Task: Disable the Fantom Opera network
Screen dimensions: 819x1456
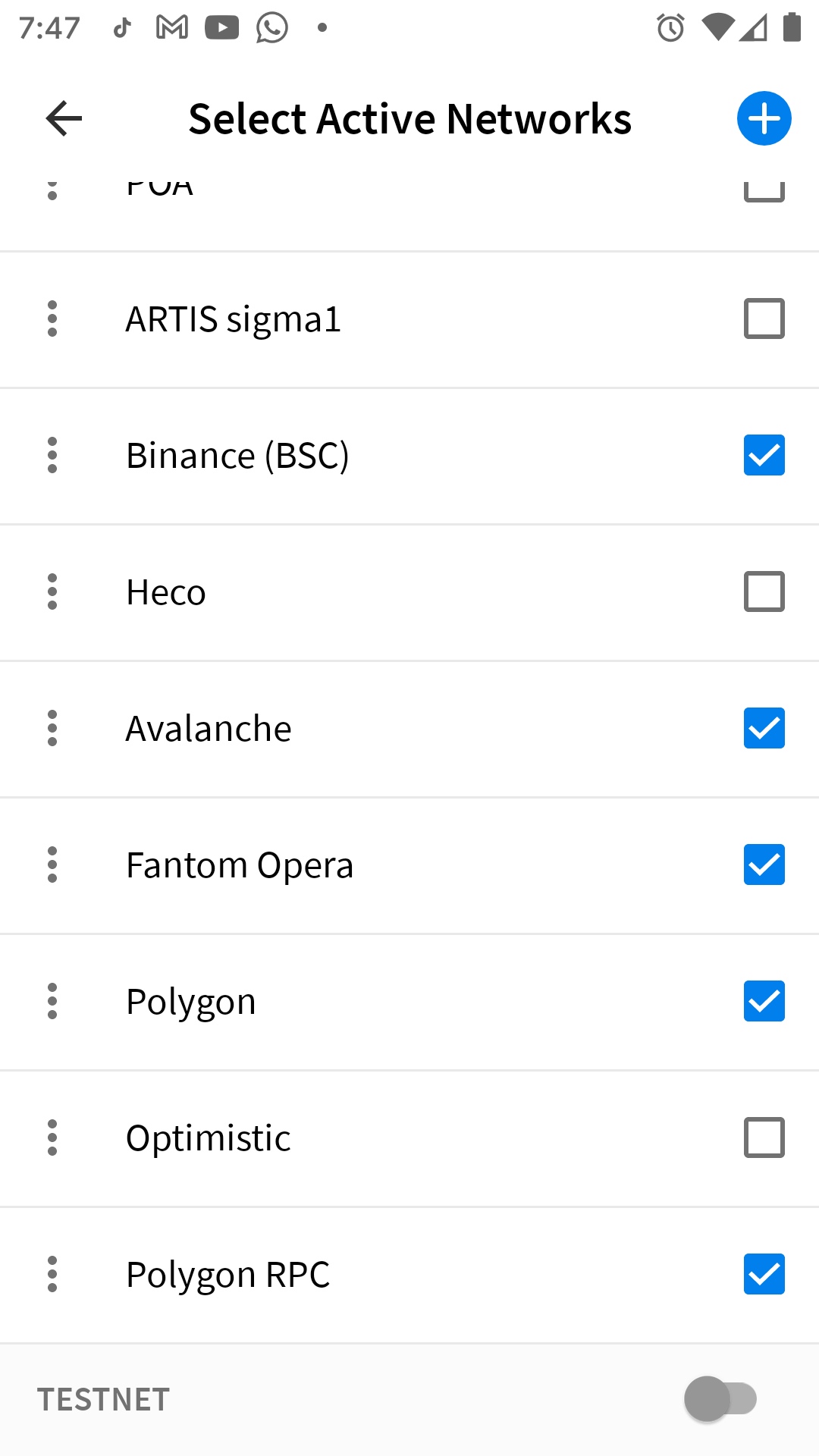Action: (764, 864)
